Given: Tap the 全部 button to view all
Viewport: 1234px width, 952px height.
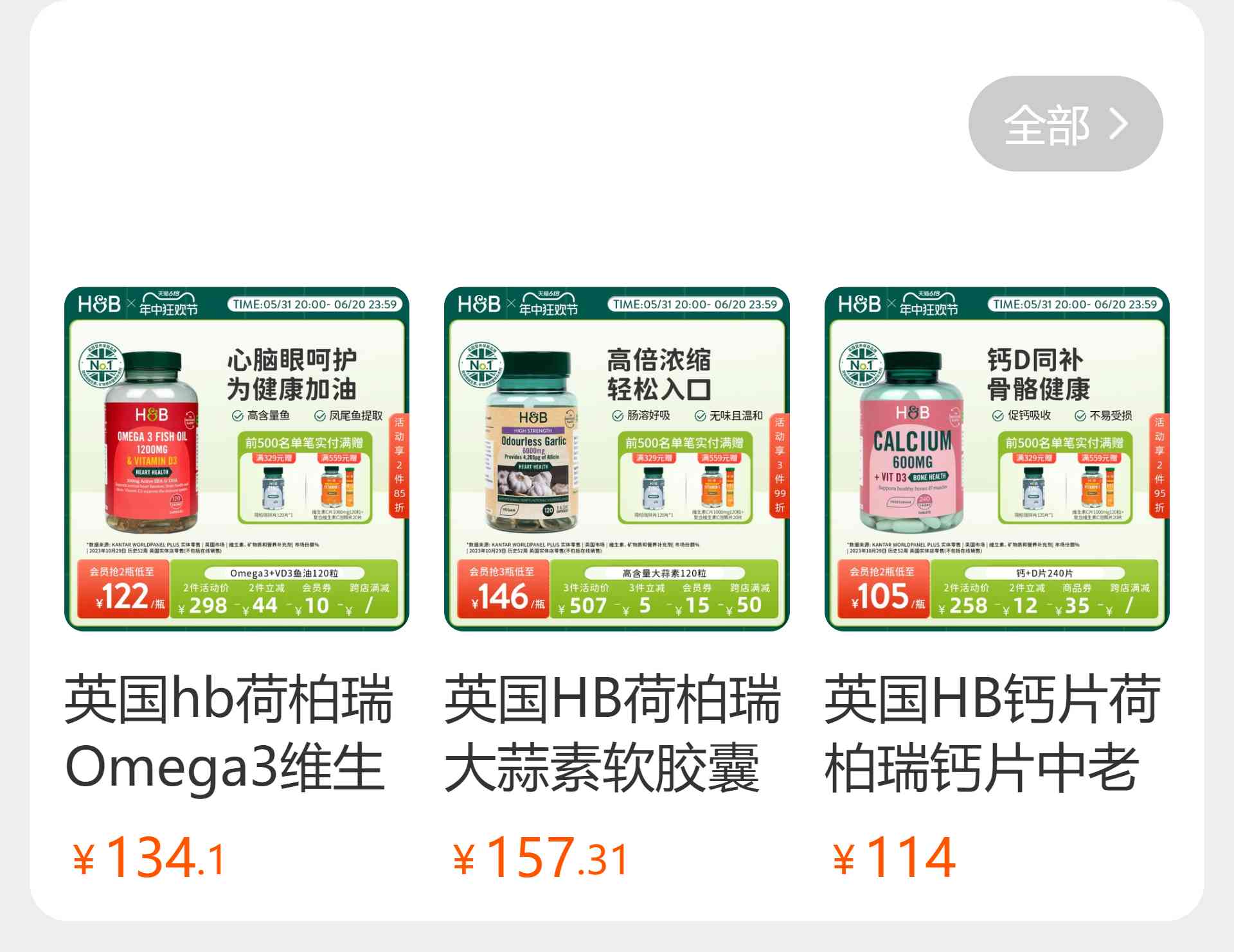Looking at the screenshot, I should 1065,124.
